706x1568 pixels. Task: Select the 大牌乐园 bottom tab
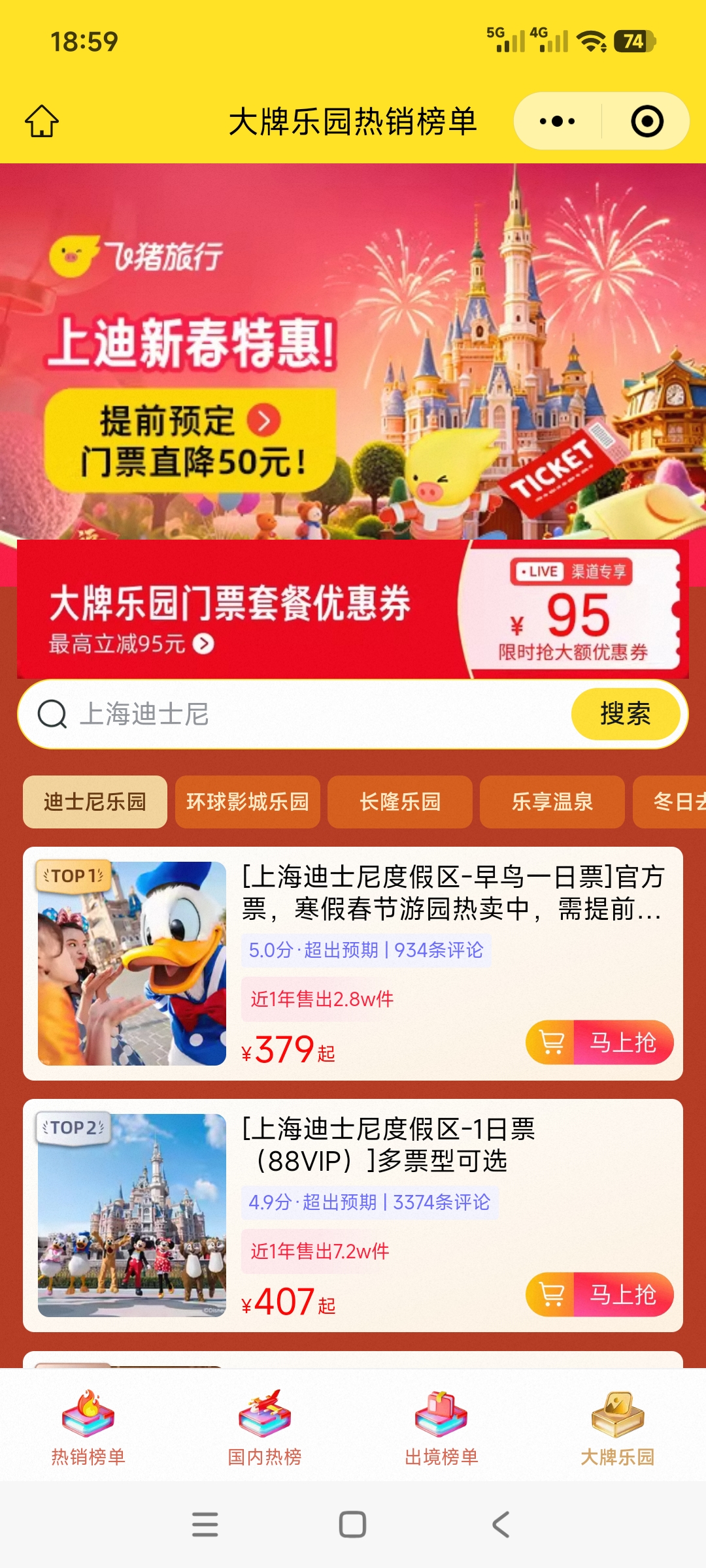[618, 1428]
